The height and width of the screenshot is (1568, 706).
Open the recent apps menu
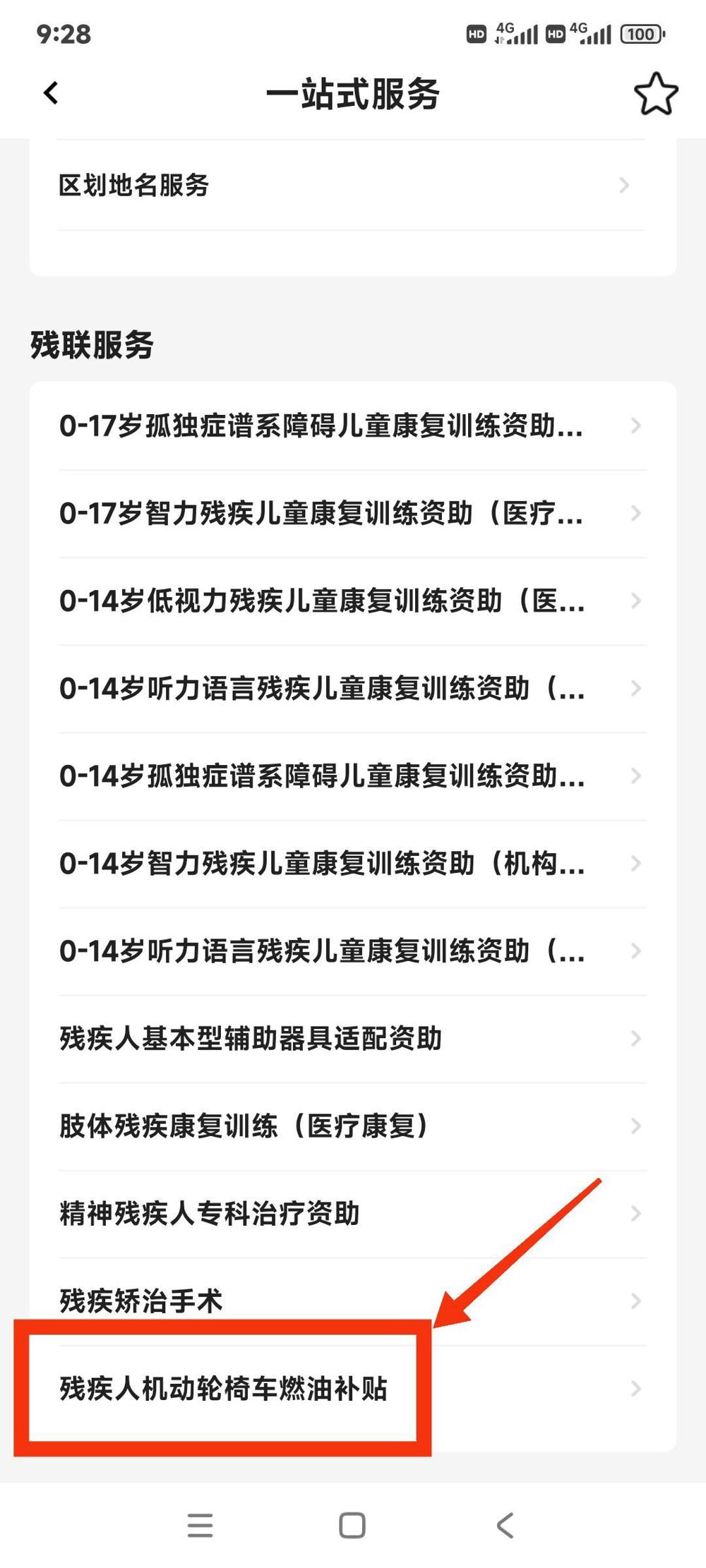click(200, 1526)
